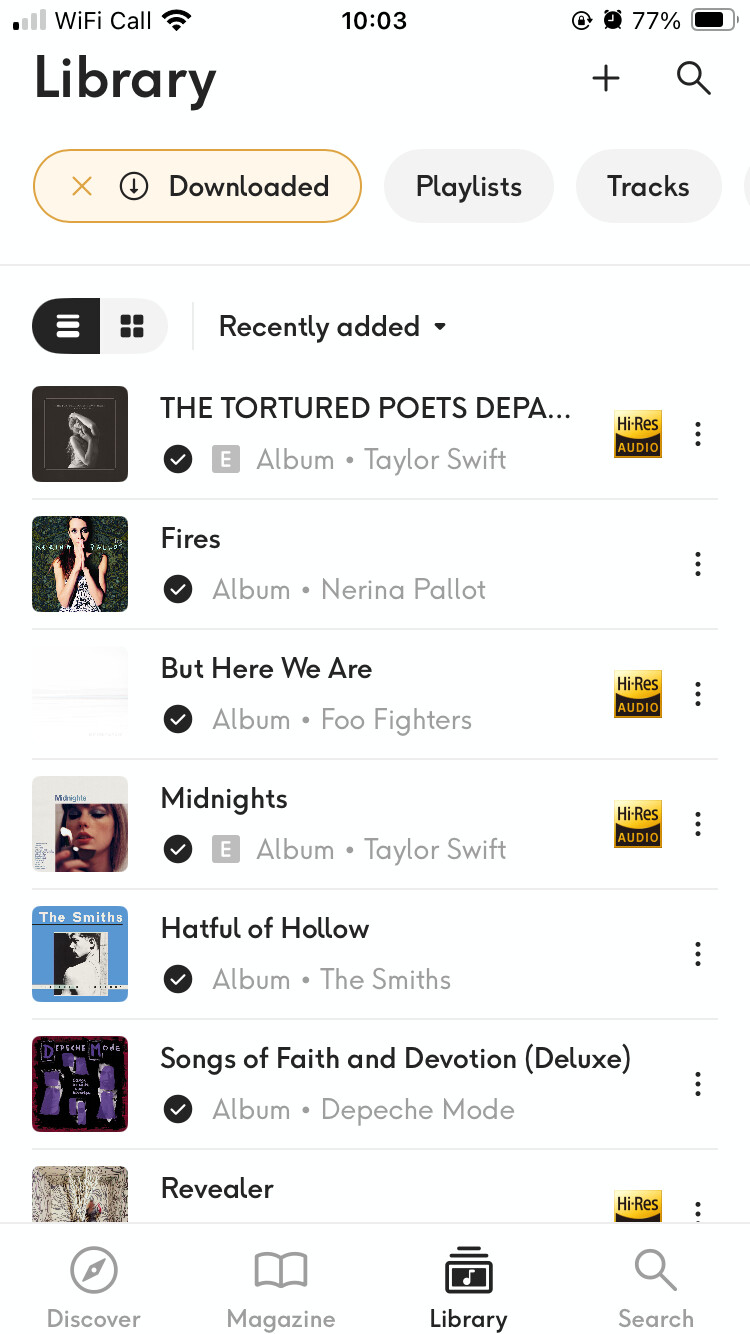This screenshot has height=1334, width=750.
Task: Tap the plus icon to add to library
Action: [x=606, y=78]
